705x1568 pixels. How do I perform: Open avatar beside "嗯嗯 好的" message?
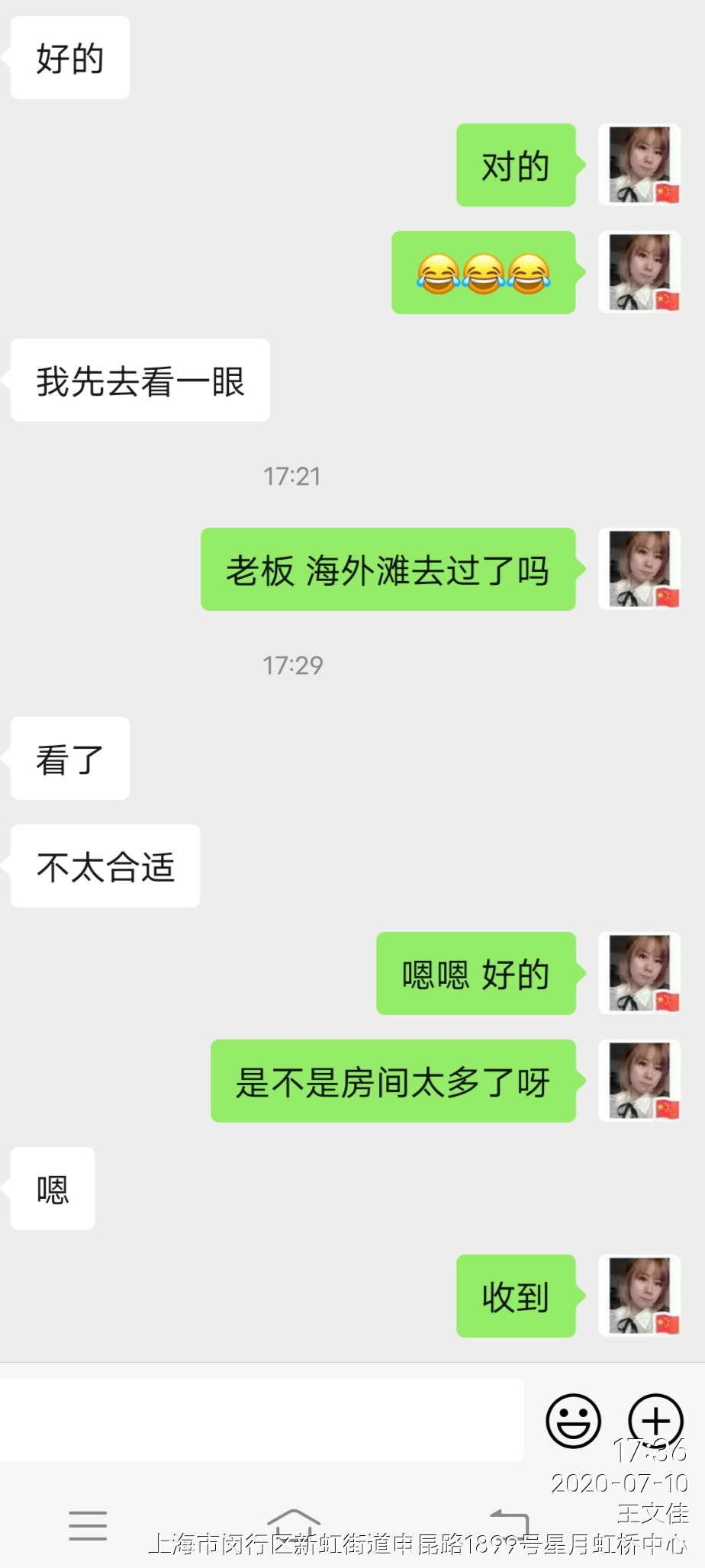tap(639, 973)
